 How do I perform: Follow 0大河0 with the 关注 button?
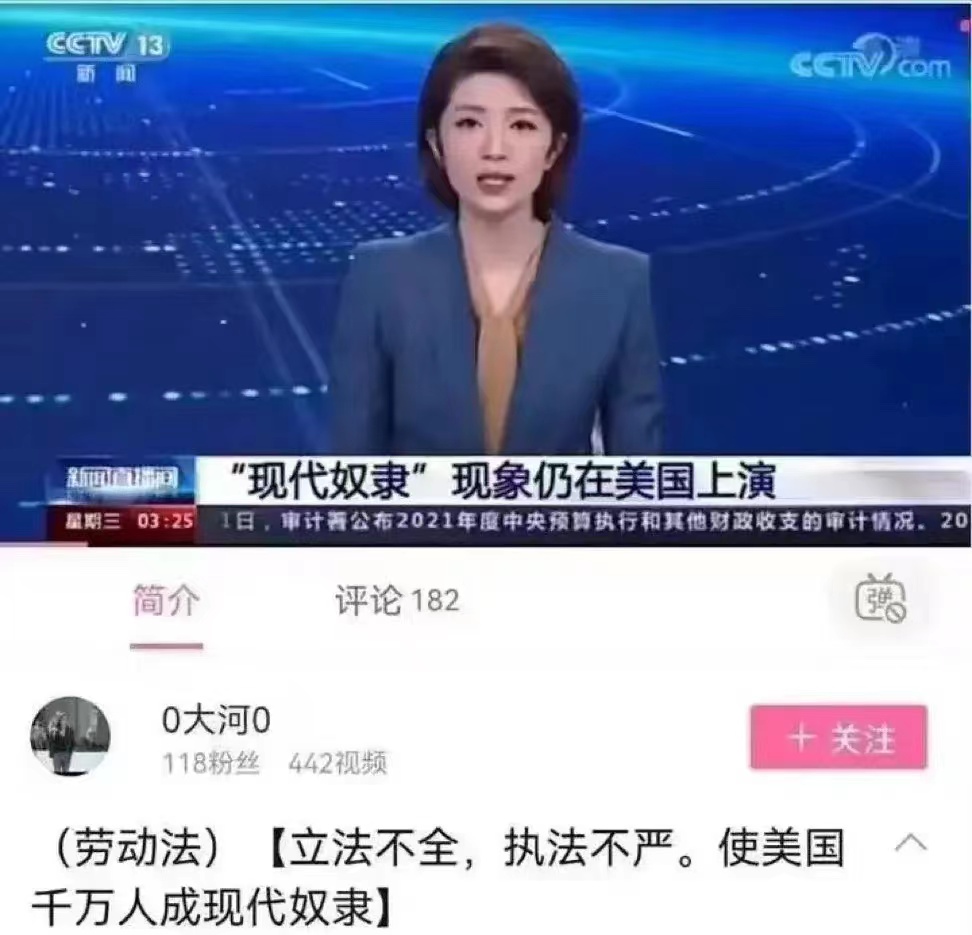pyautogui.click(x=838, y=738)
